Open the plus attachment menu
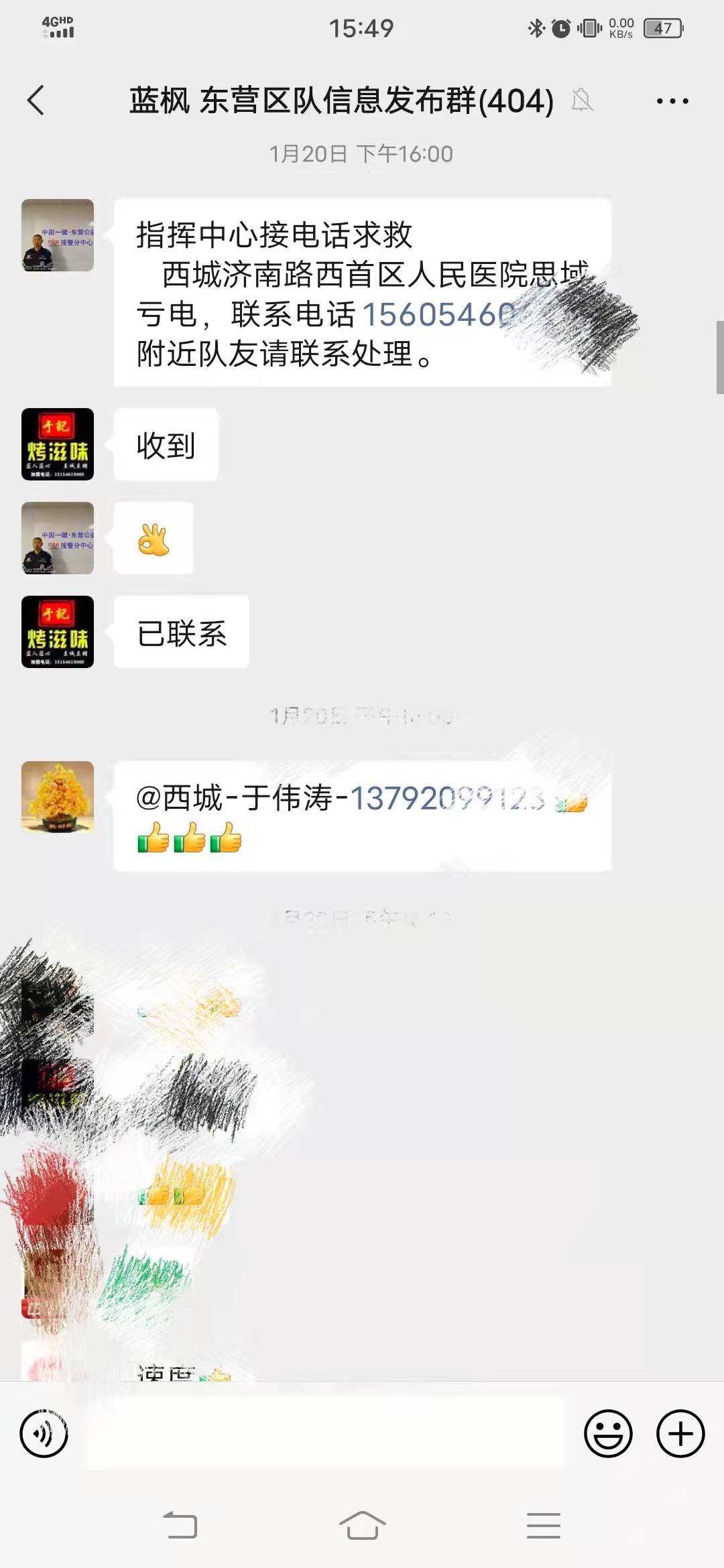The width and height of the screenshot is (724, 1568). click(680, 1433)
